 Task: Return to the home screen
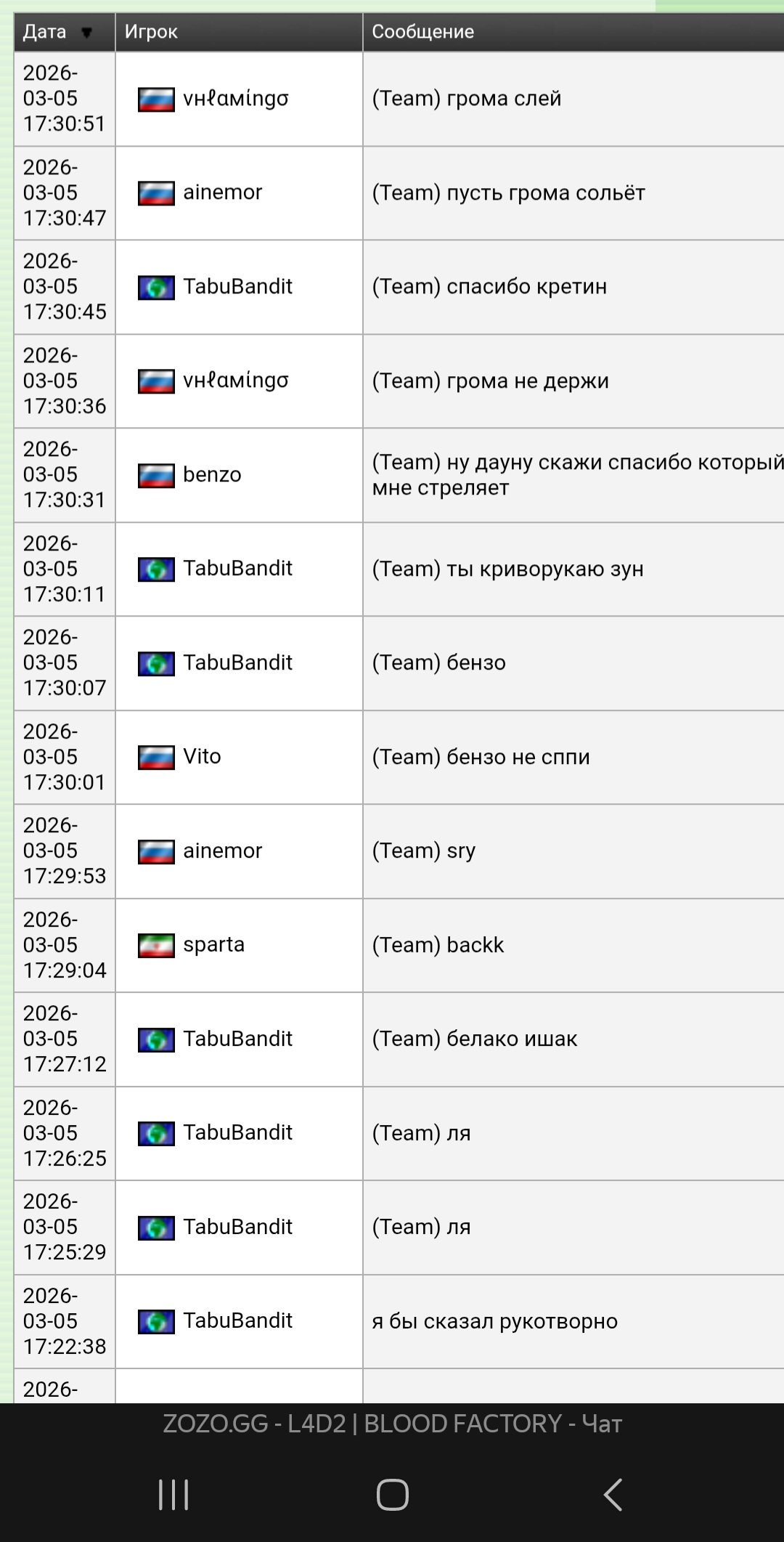(x=392, y=1495)
